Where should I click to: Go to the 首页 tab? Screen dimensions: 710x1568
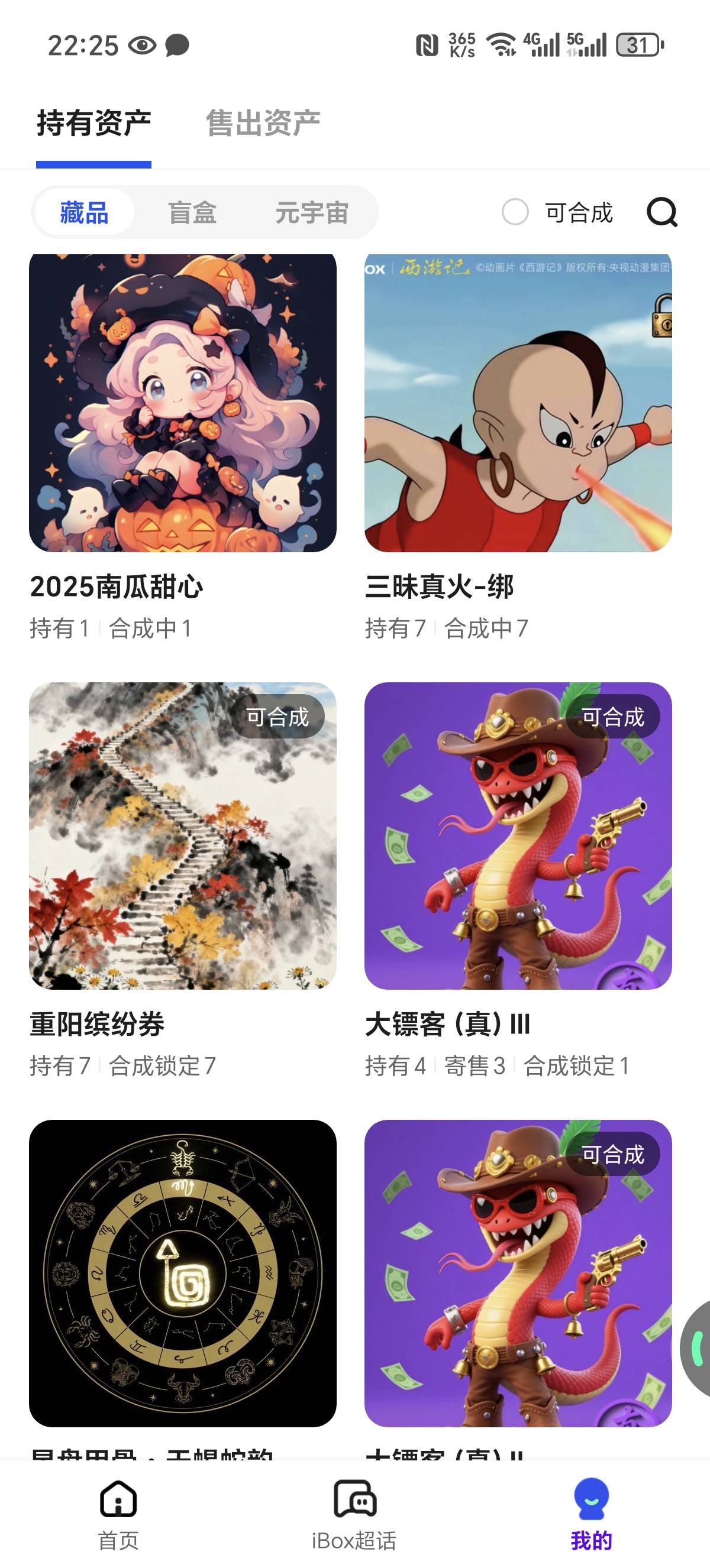[x=118, y=1514]
